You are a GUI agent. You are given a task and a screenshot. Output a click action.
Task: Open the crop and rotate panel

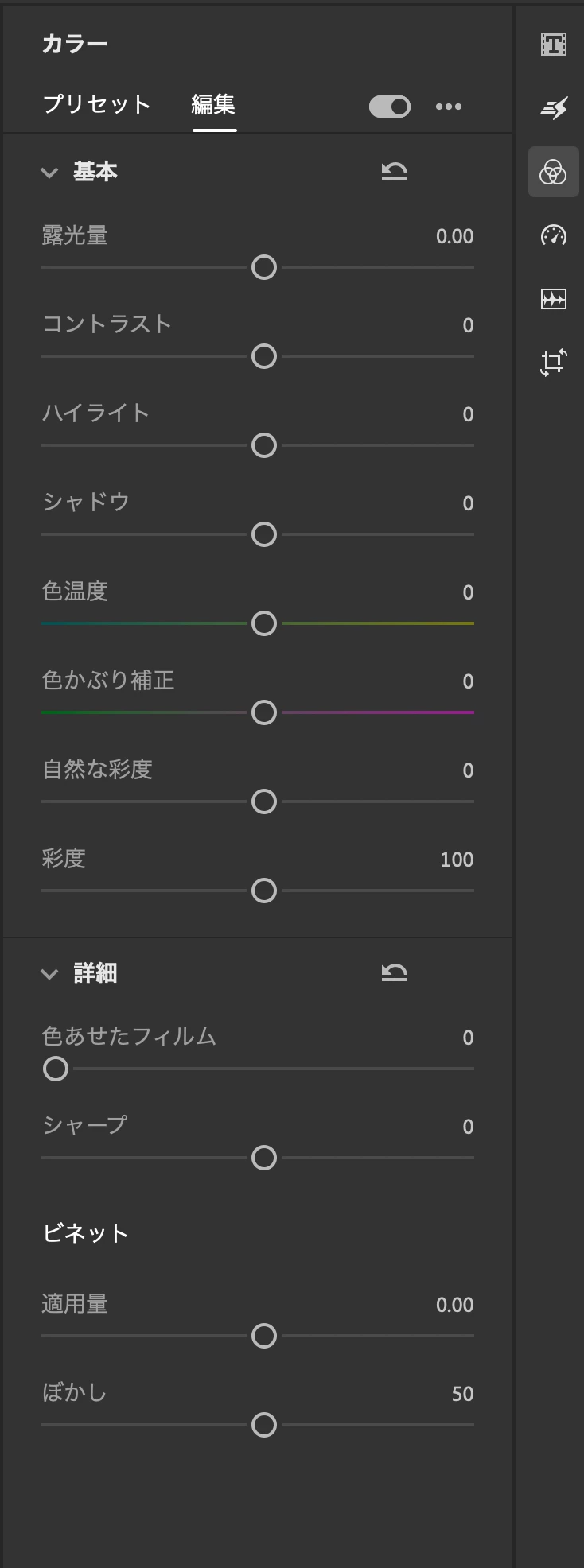point(554,363)
